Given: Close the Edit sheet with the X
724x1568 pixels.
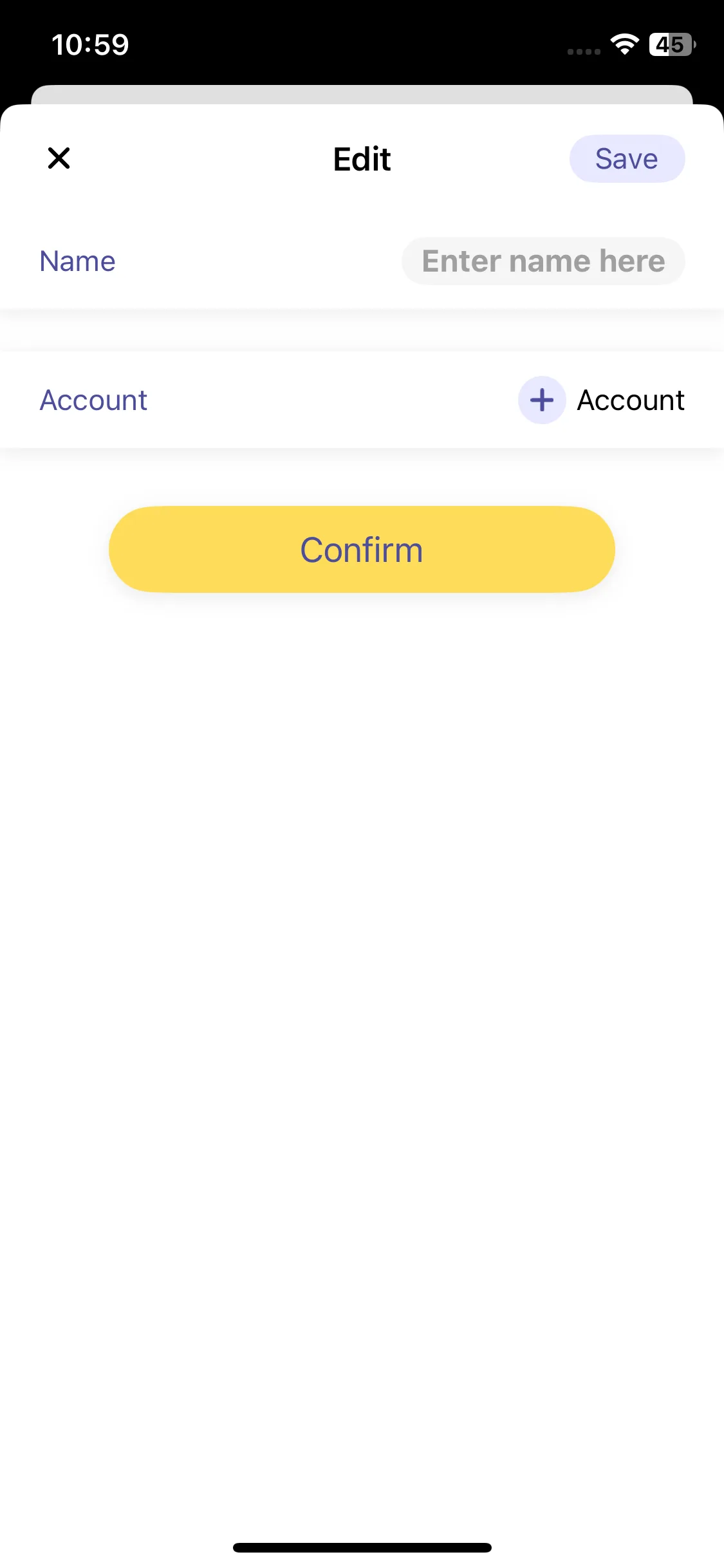Looking at the screenshot, I should (59, 158).
